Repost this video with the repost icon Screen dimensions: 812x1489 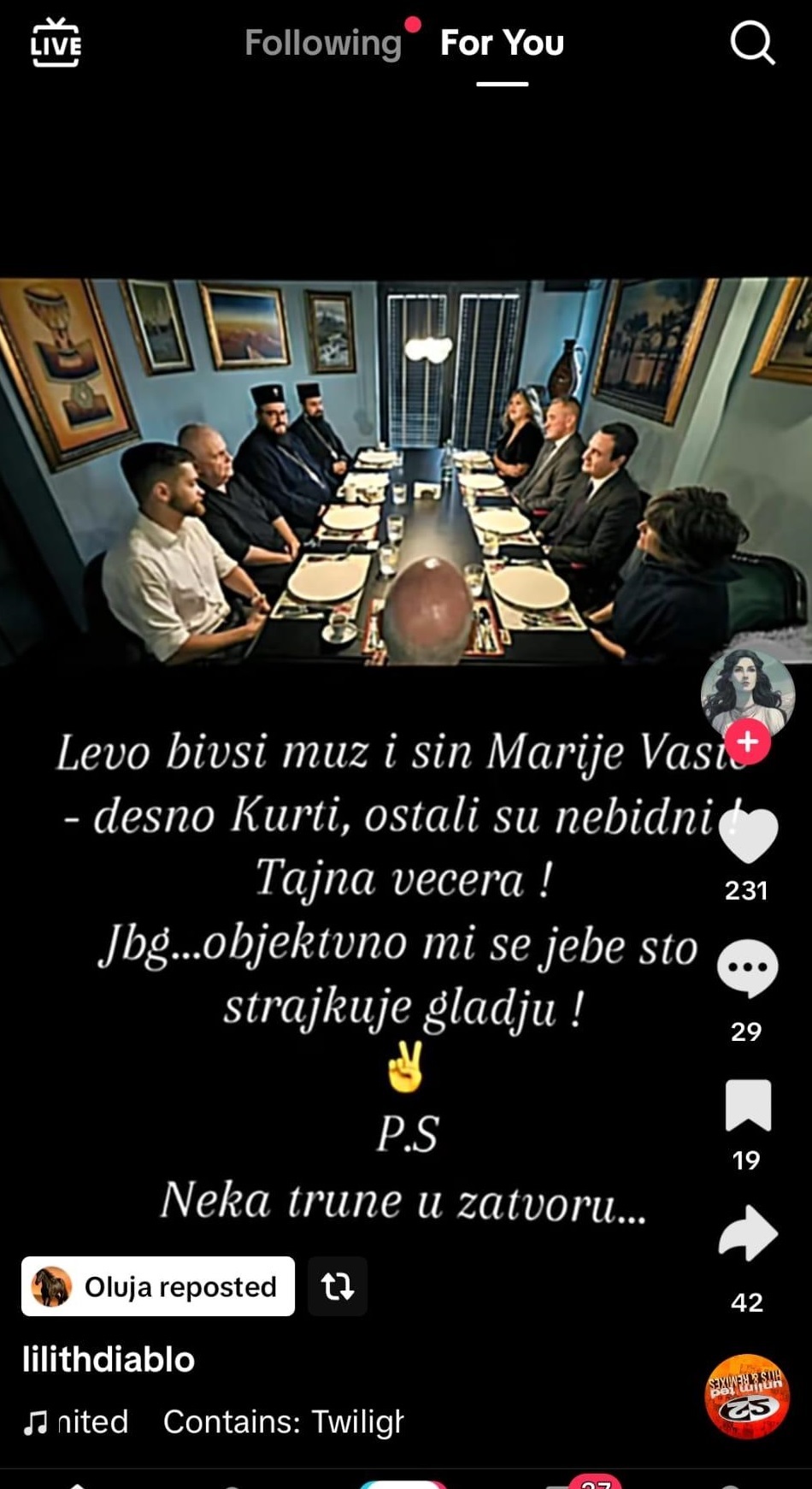point(338,1286)
